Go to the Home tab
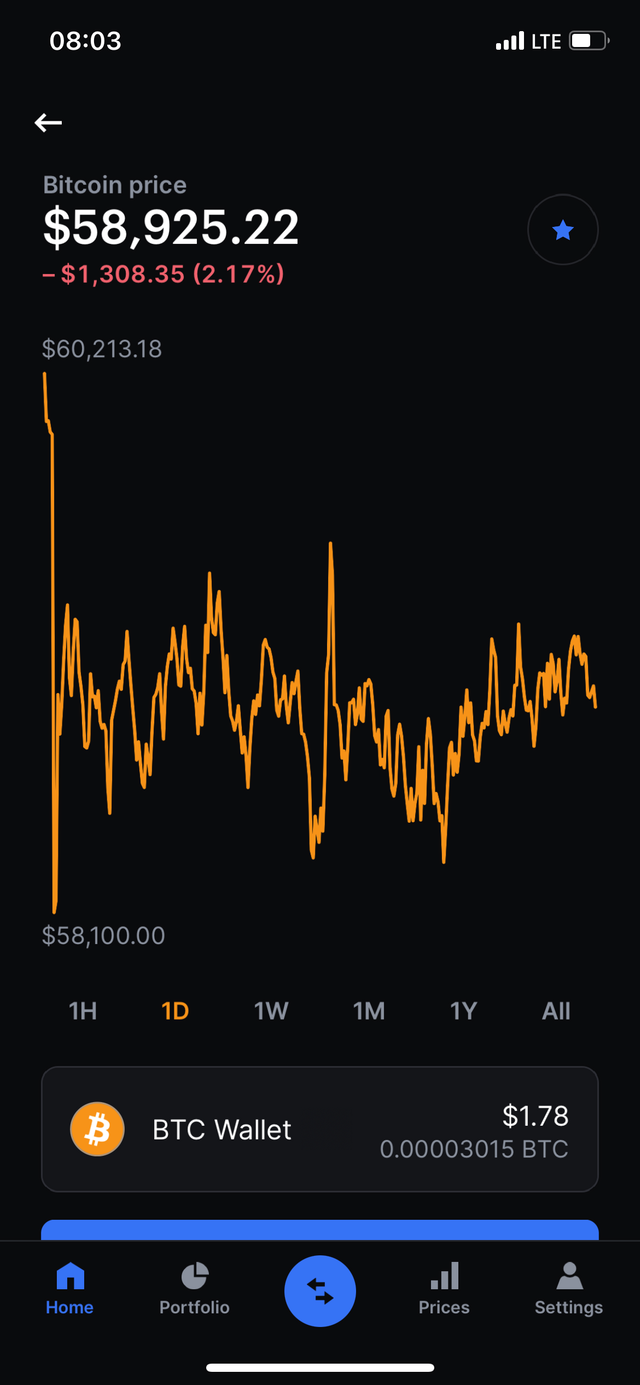The width and height of the screenshot is (640, 1385). (70, 1289)
